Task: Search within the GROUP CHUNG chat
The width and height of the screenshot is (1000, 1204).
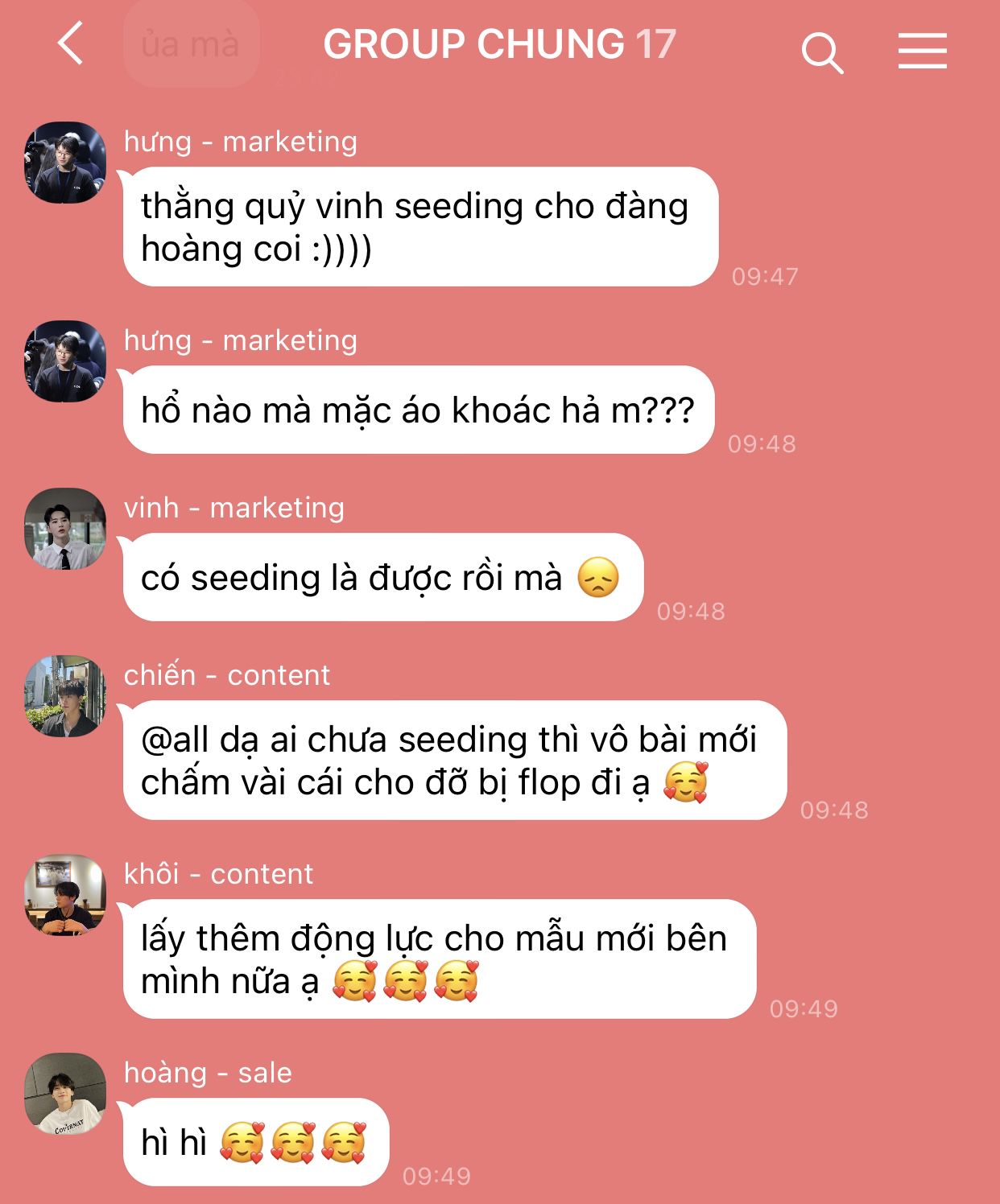Action: click(822, 53)
